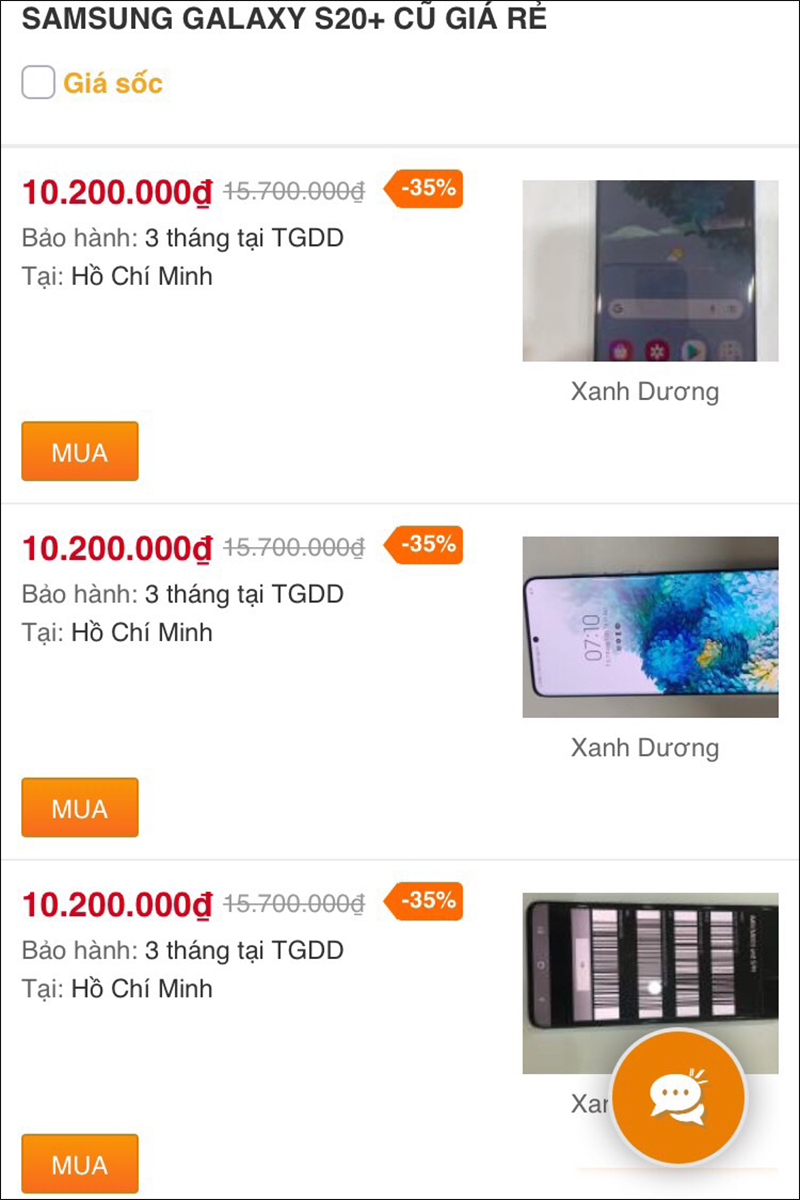Open the chat support bubble
Screen dimensions: 800x1200
pos(678,1097)
